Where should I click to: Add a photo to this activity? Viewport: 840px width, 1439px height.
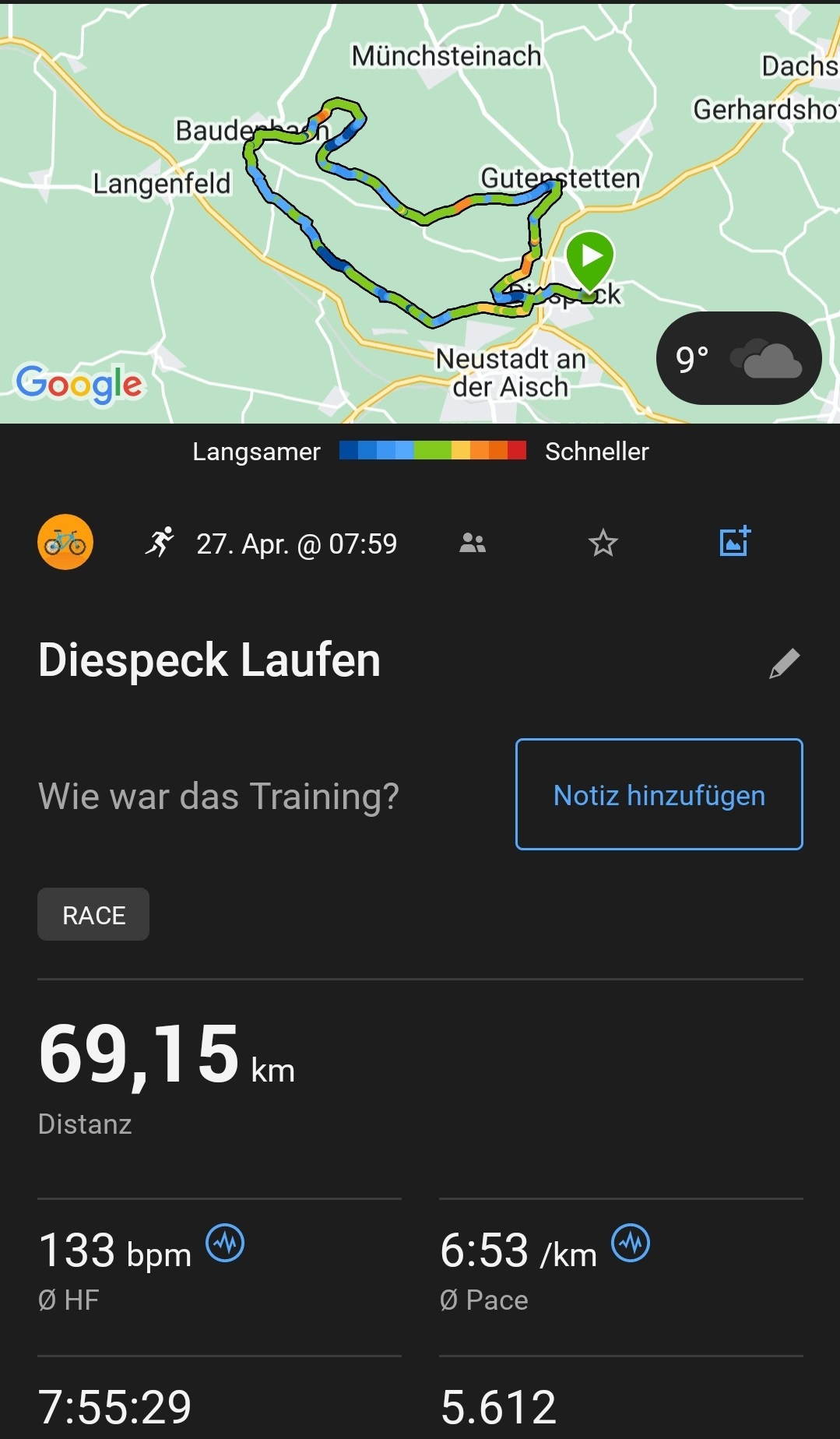point(734,542)
